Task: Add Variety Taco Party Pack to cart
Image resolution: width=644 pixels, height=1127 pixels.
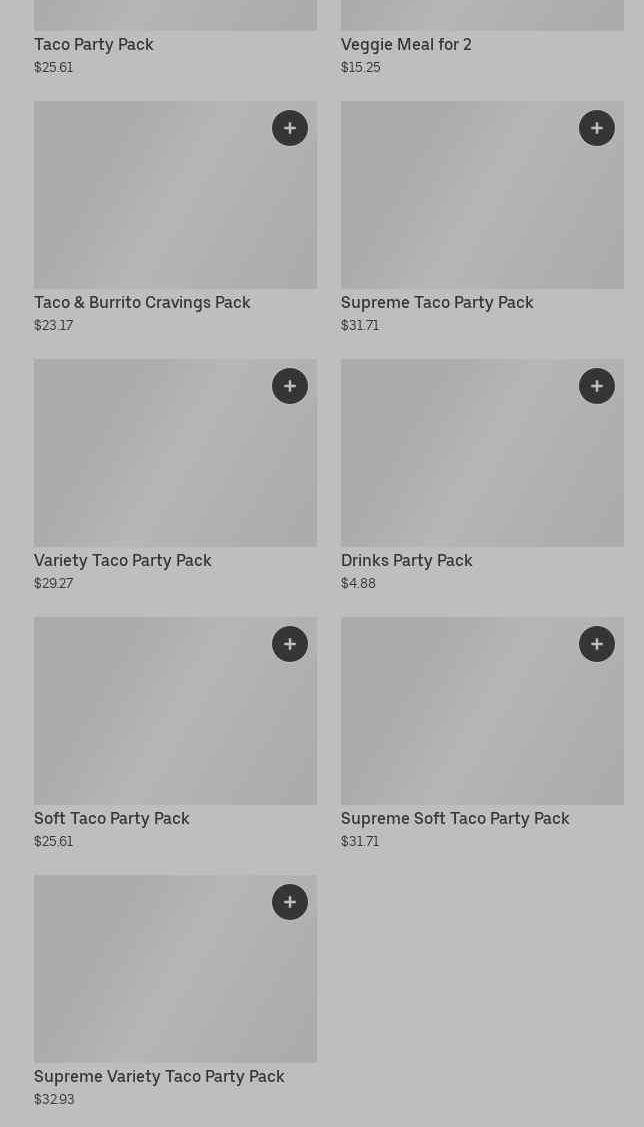Action: (290, 386)
